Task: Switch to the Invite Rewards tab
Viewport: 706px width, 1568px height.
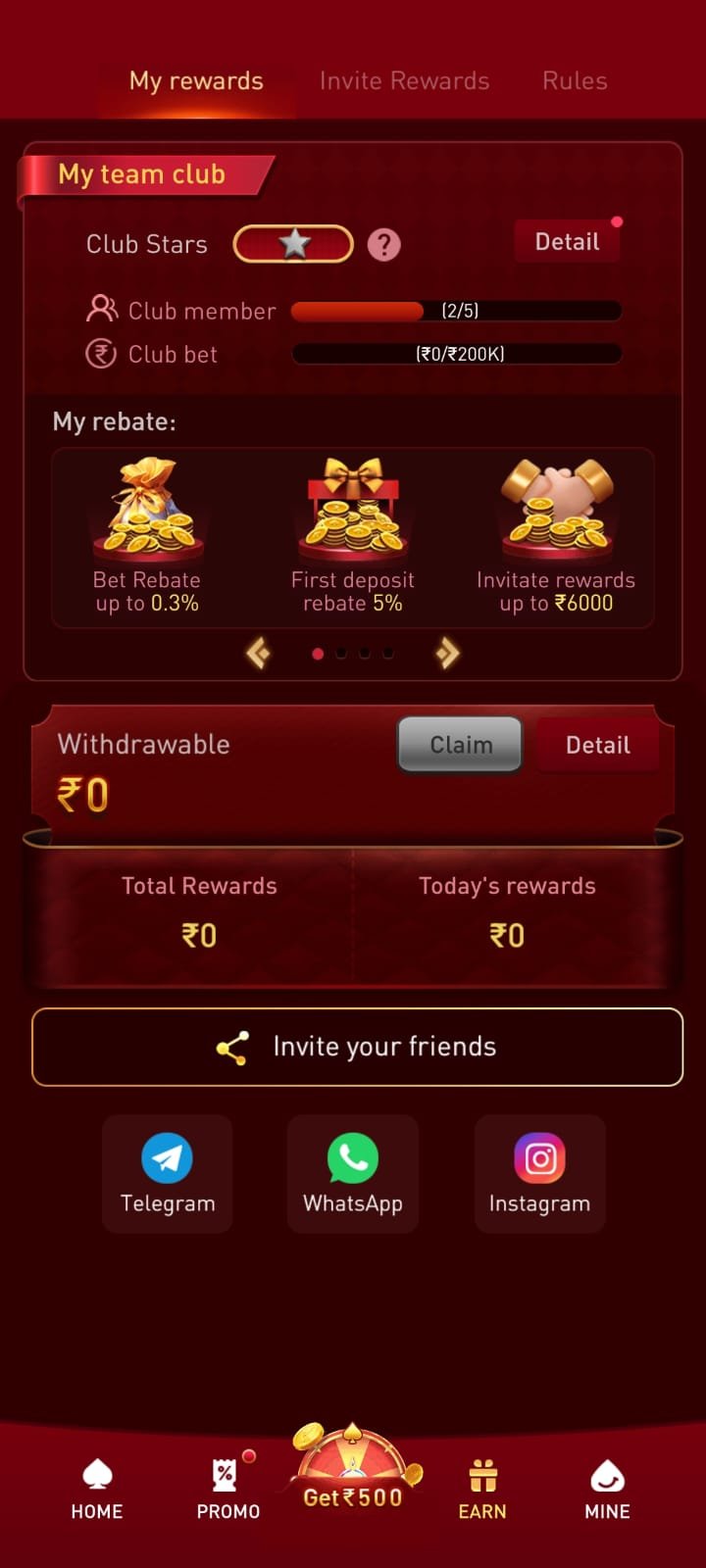Action: click(x=404, y=81)
